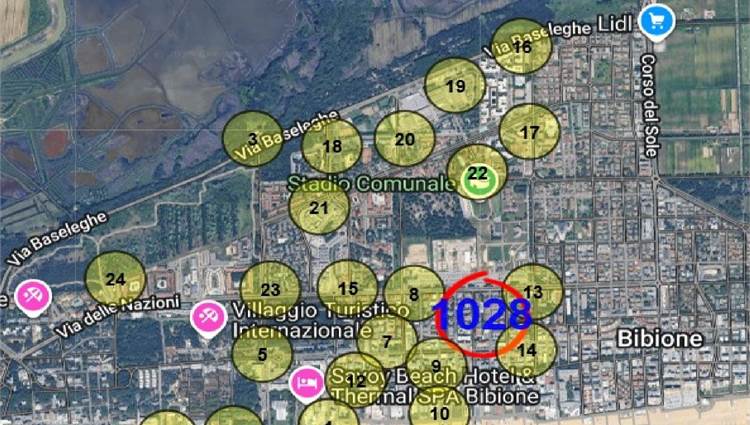This screenshot has width=750, height=425.
Task: Tap zone circle number 19
Action: 455,86
